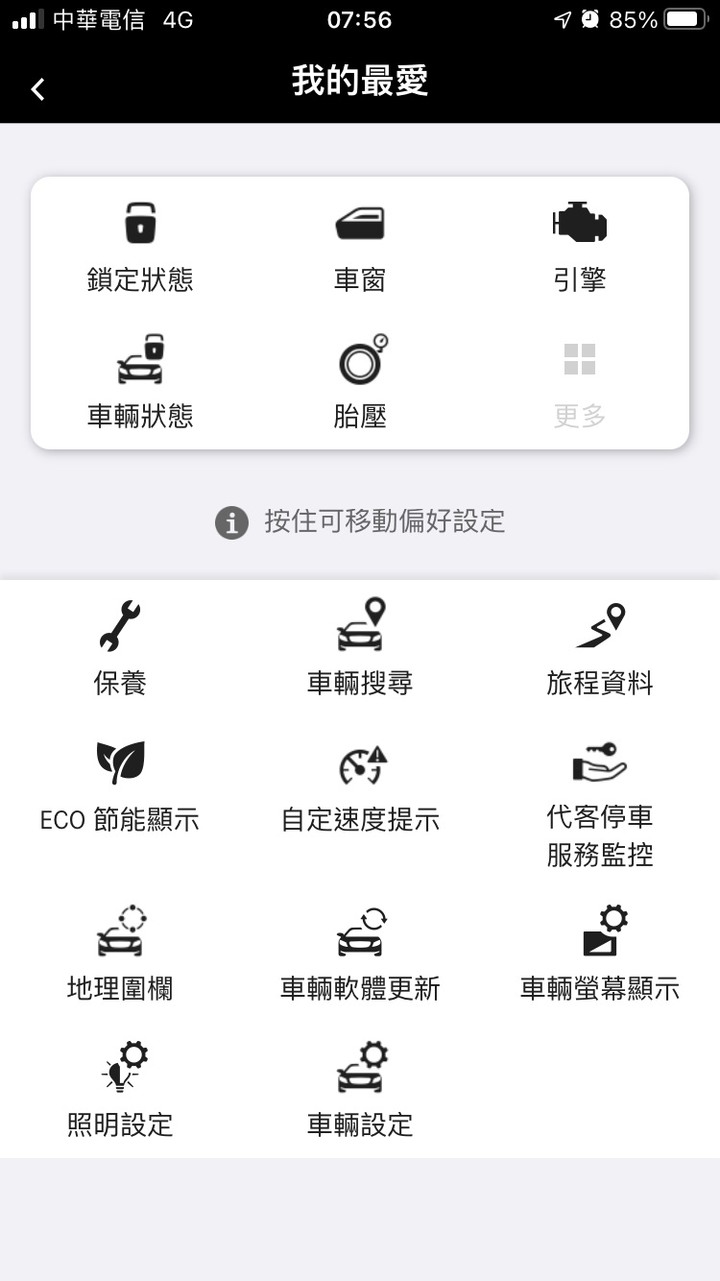
Task: Open 車輛設定 vehicle settings
Action: point(360,1090)
